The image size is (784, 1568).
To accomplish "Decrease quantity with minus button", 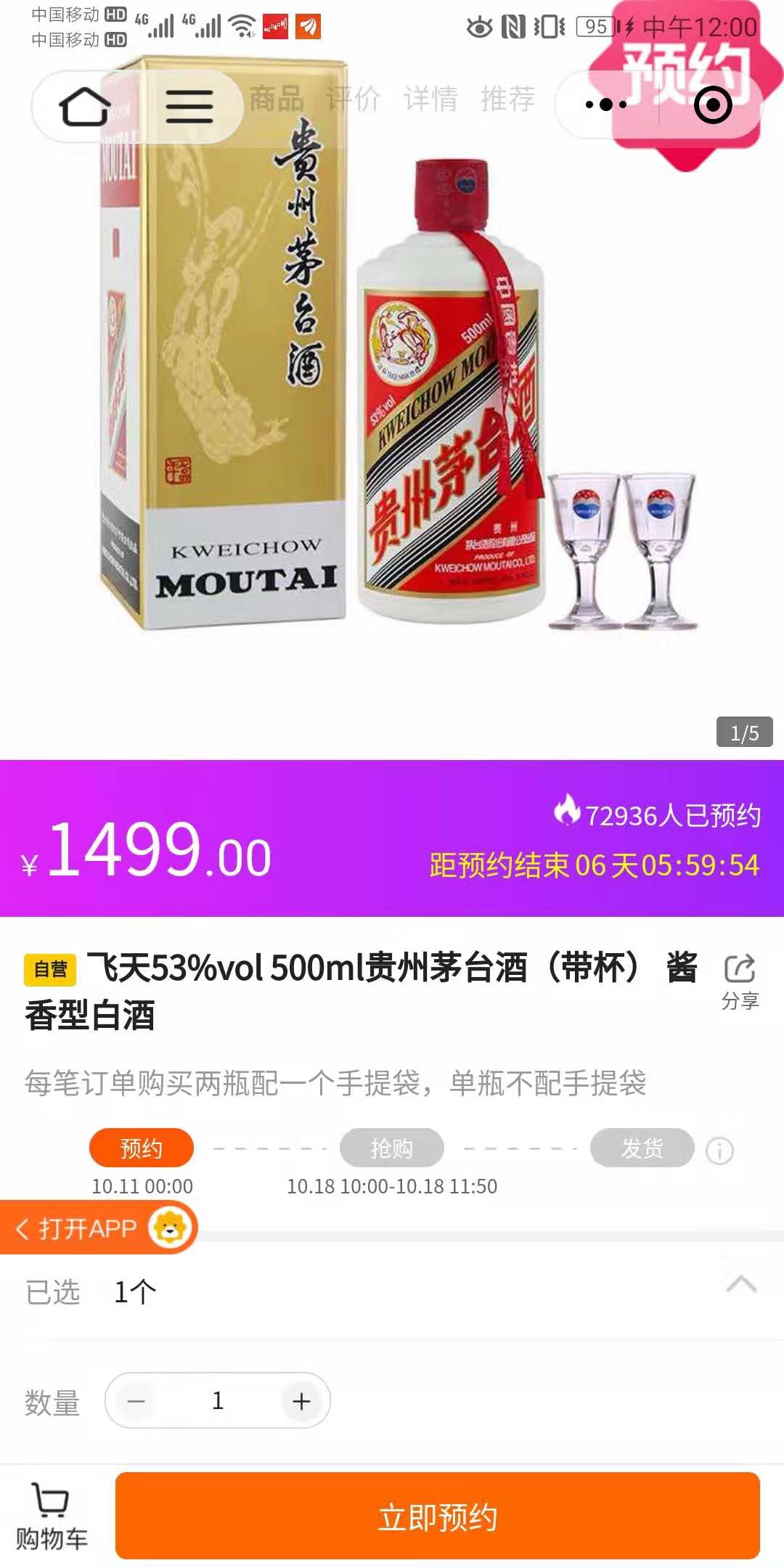I will (136, 1401).
